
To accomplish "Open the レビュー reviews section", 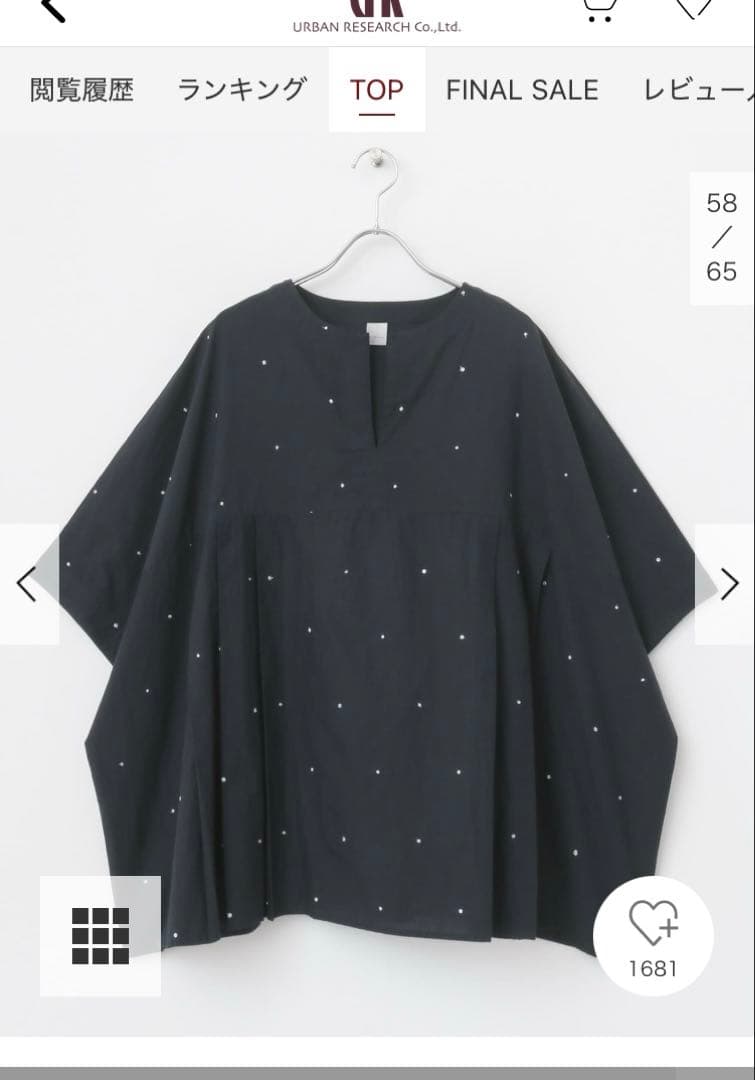I will [700, 90].
